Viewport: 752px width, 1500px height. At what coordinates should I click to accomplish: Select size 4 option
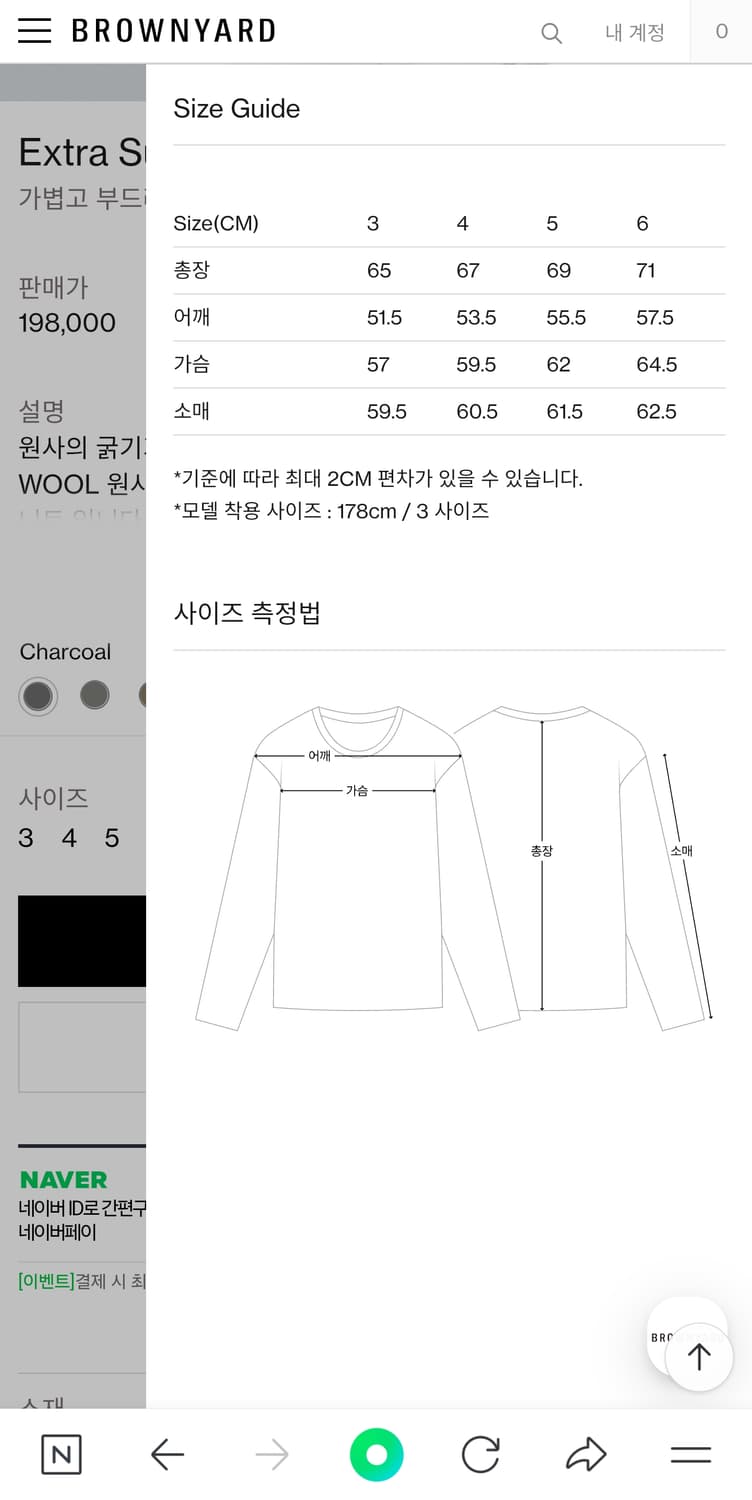pos(68,838)
